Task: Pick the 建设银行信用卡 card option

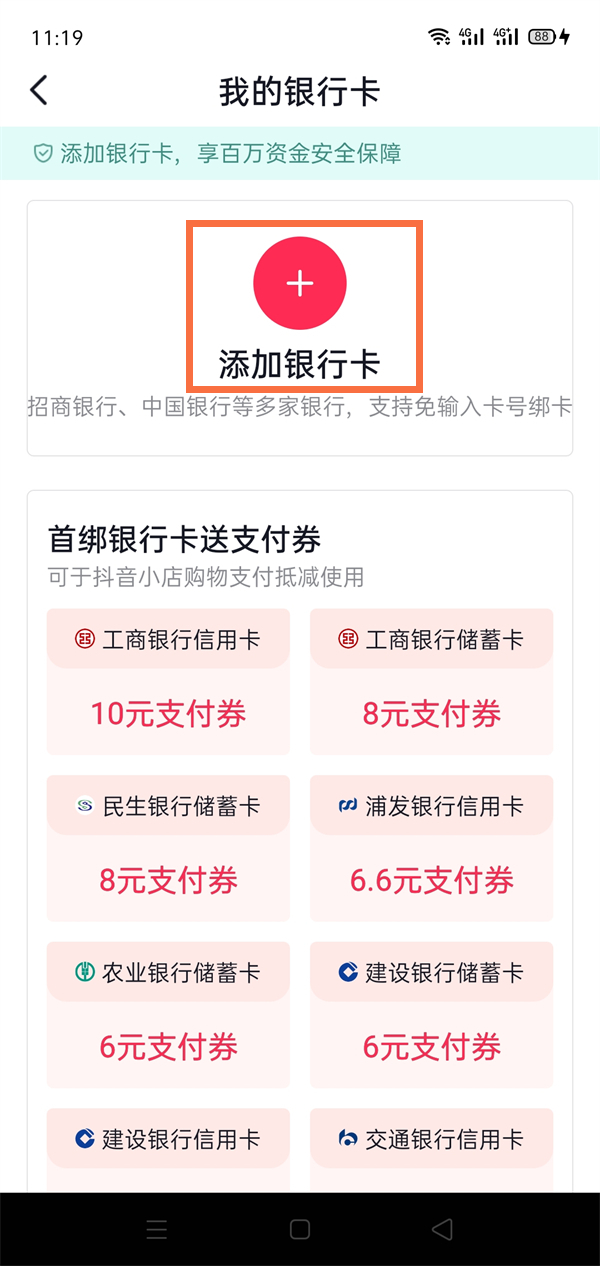Action: (x=168, y=1140)
